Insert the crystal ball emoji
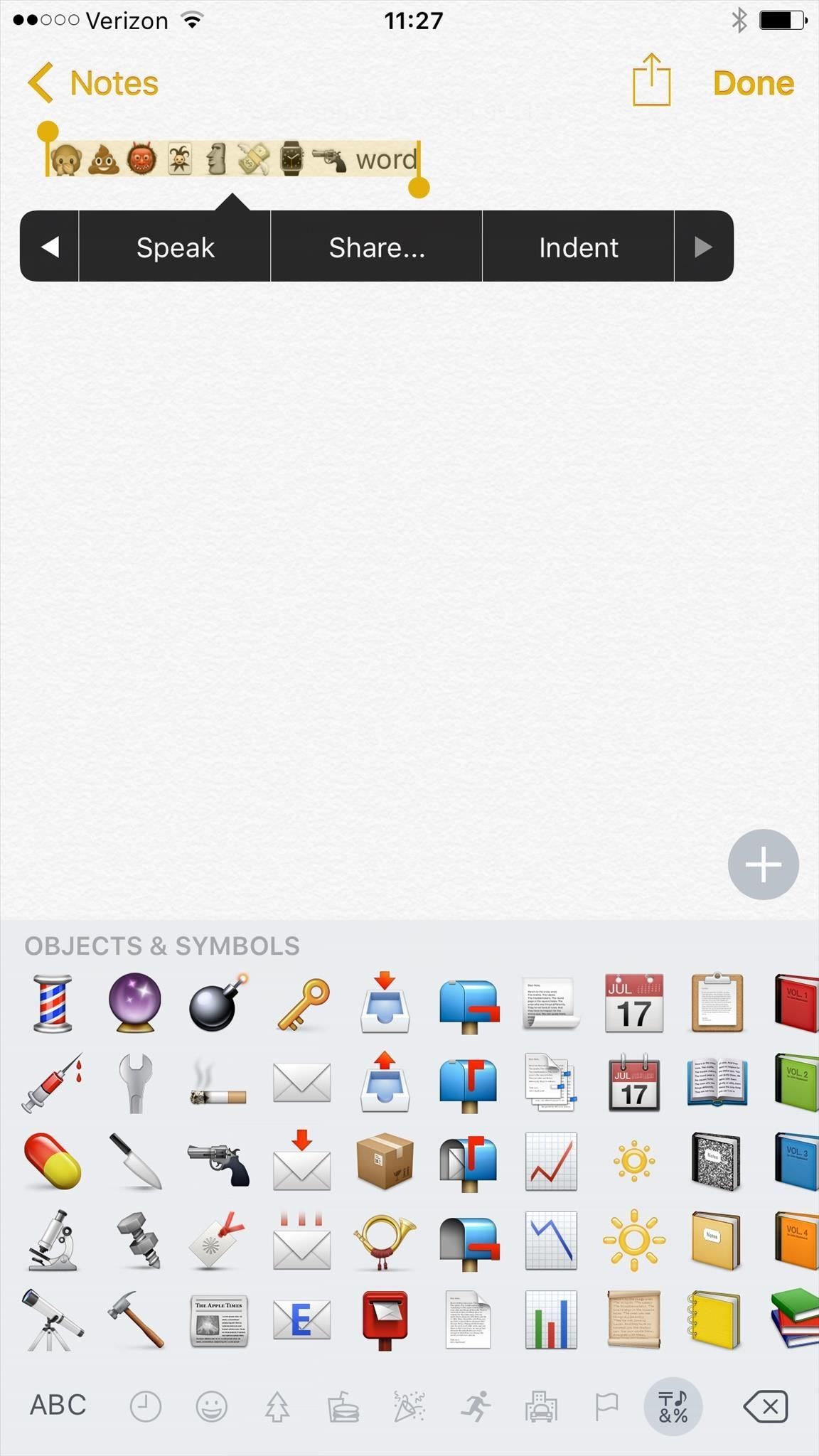 [135, 1003]
